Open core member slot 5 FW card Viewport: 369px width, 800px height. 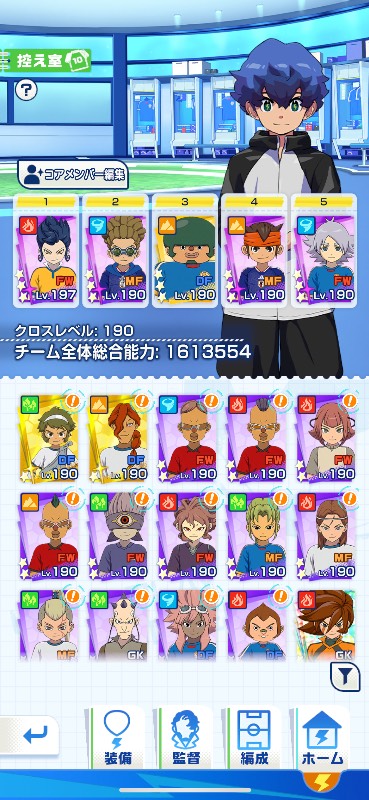(324, 251)
